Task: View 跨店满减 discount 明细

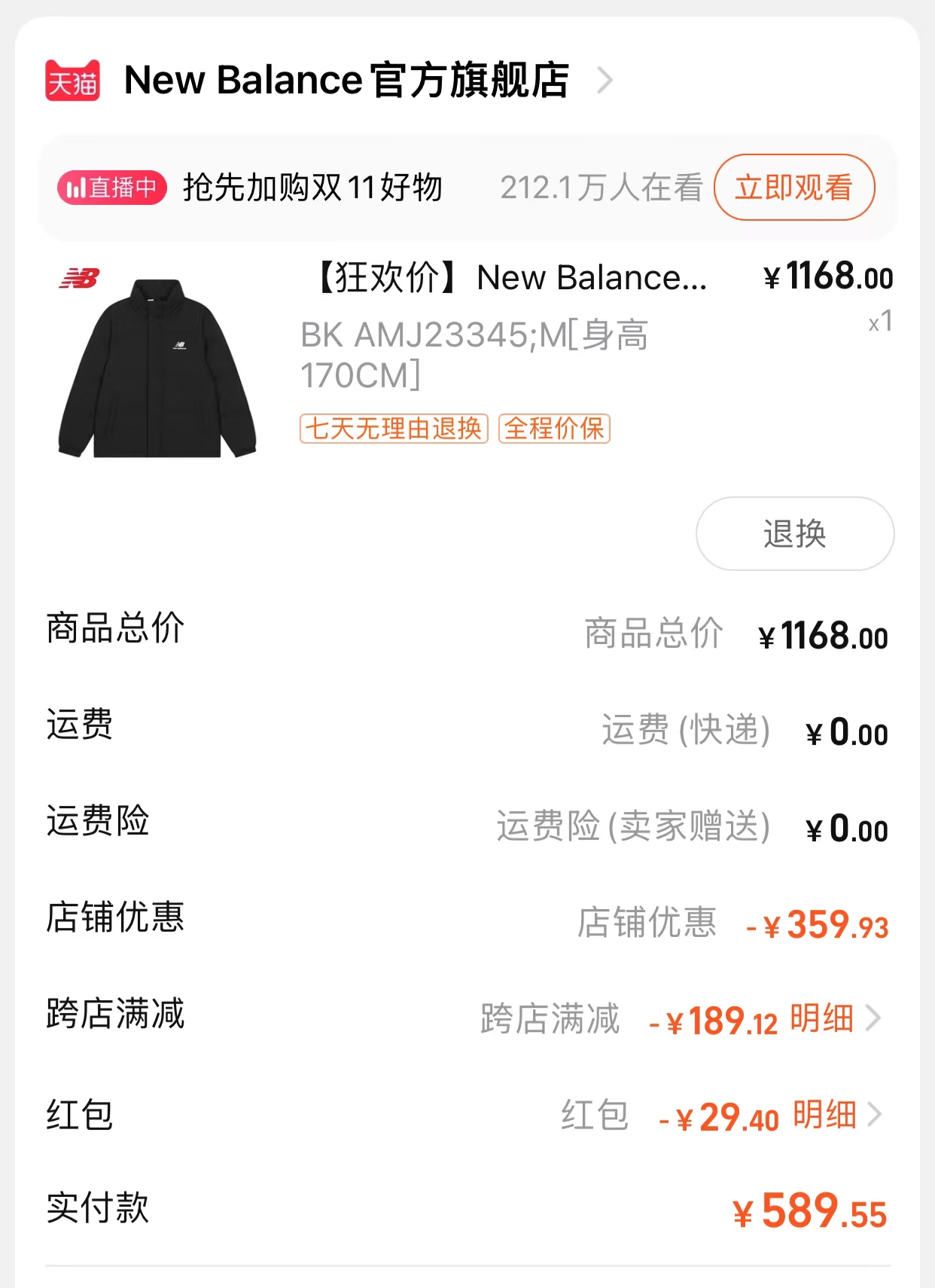Action: click(x=833, y=1019)
